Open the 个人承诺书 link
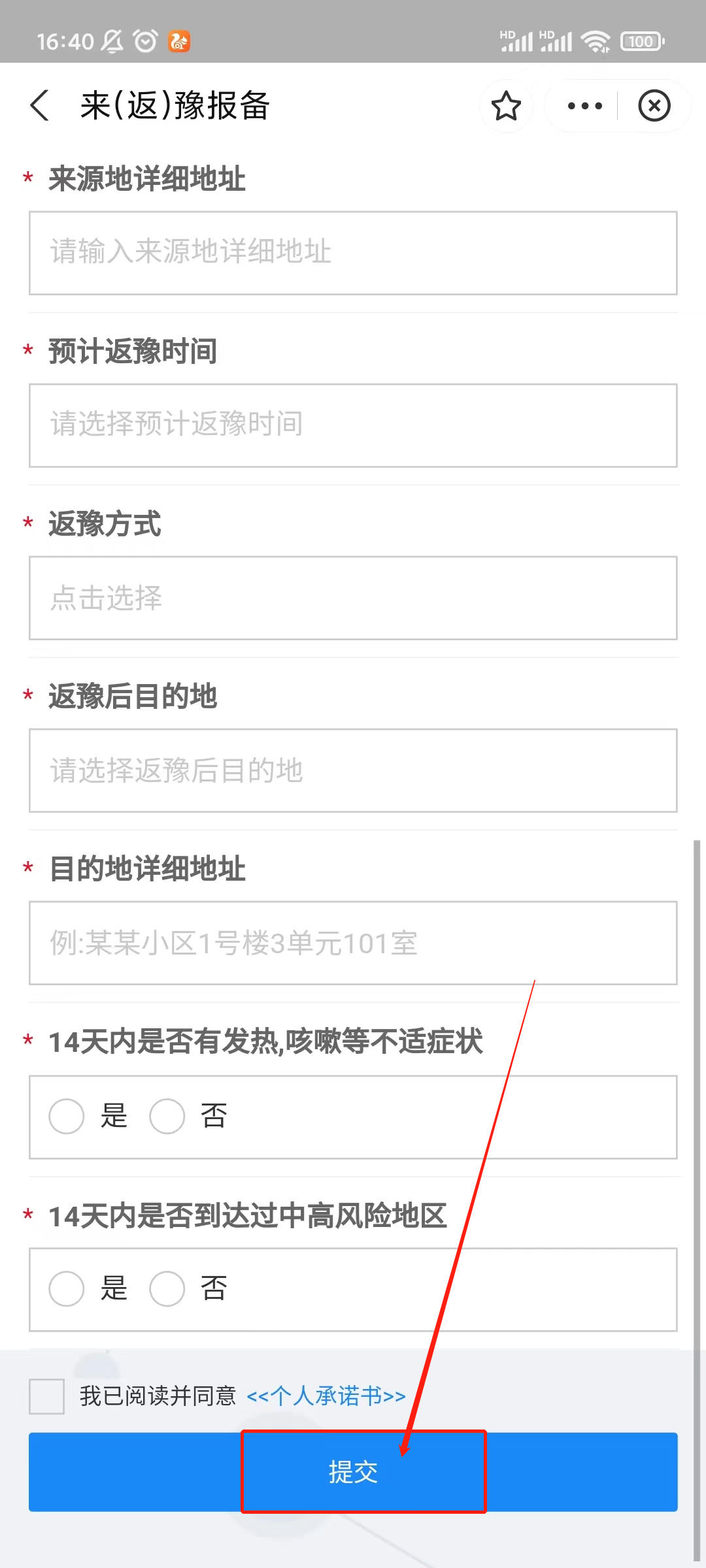Image resolution: width=706 pixels, height=1568 pixels. pyautogui.click(x=326, y=1396)
